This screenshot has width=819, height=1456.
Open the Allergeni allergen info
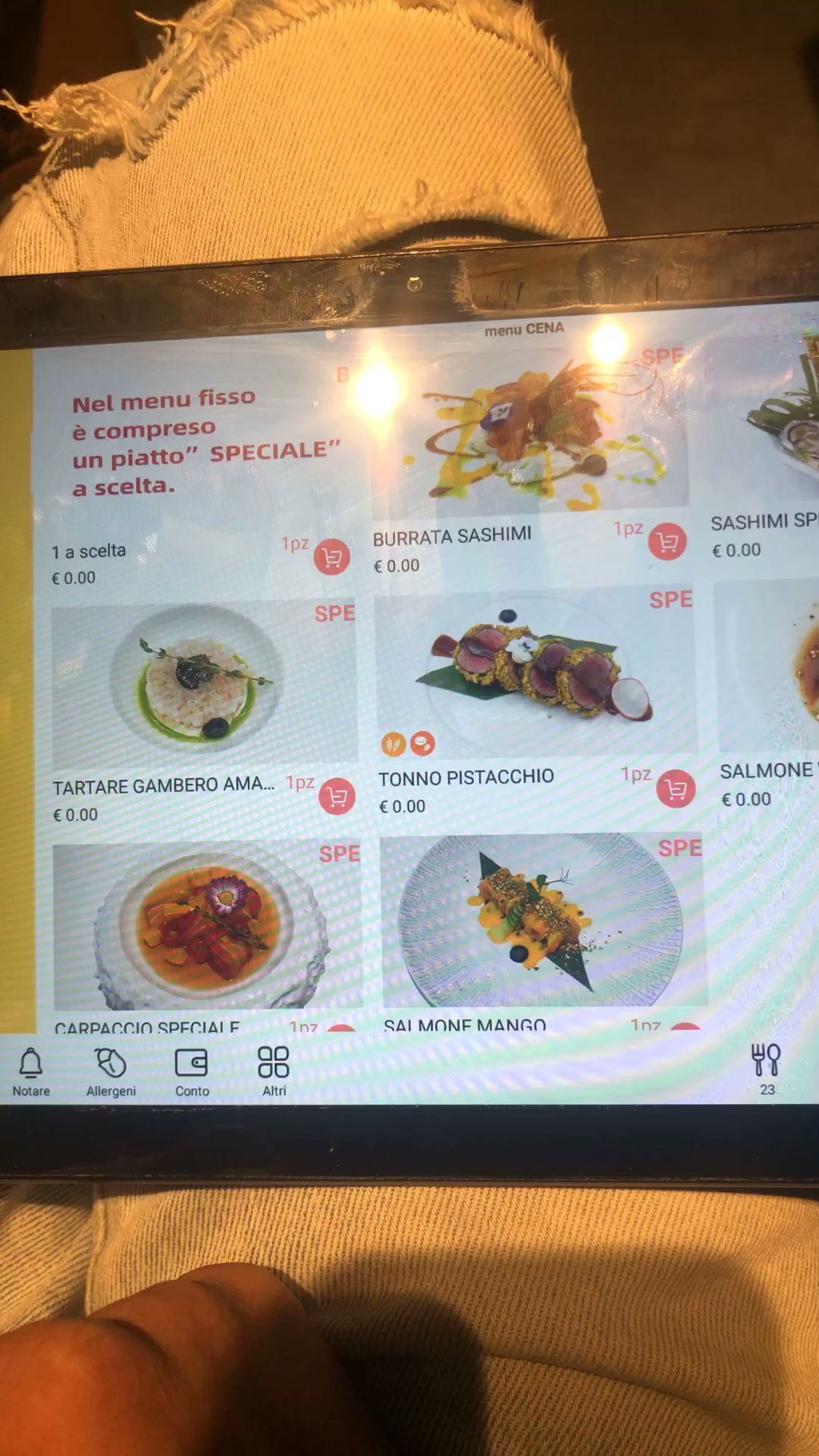pyautogui.click(x=111, y=1072)
